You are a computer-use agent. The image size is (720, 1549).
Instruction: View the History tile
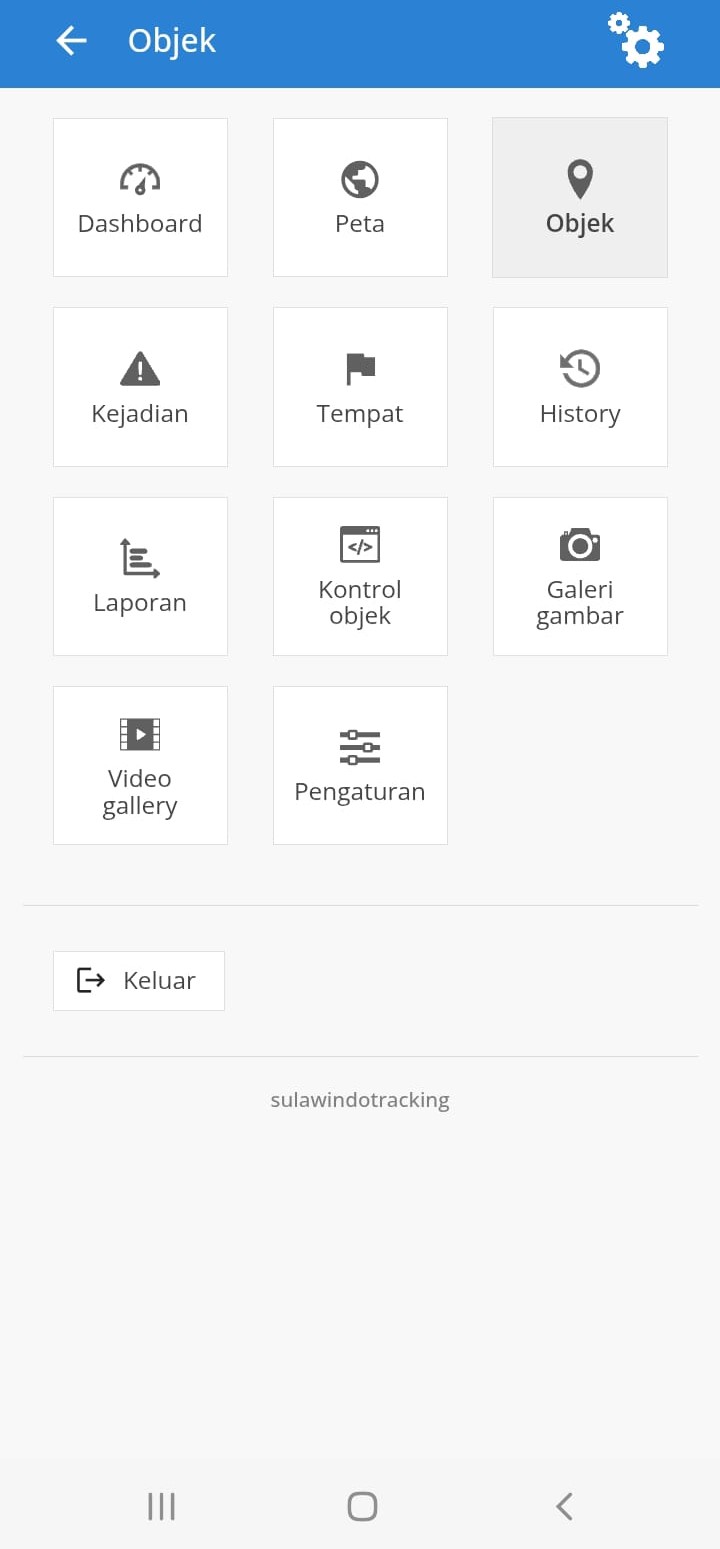point(580,387)
